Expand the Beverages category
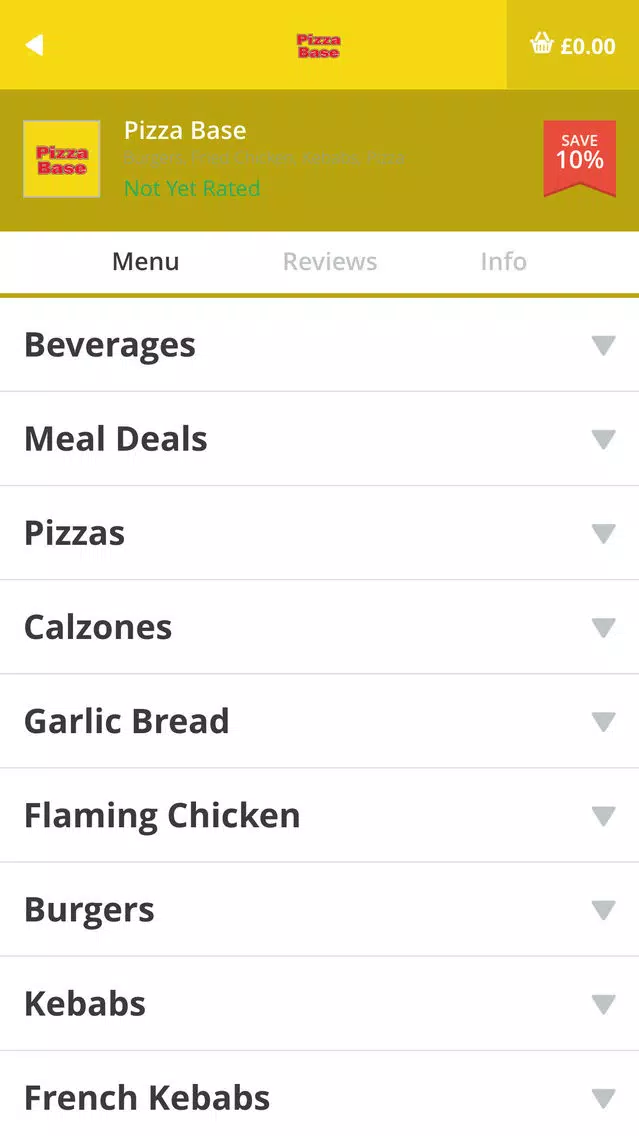 tap(320, 345)
